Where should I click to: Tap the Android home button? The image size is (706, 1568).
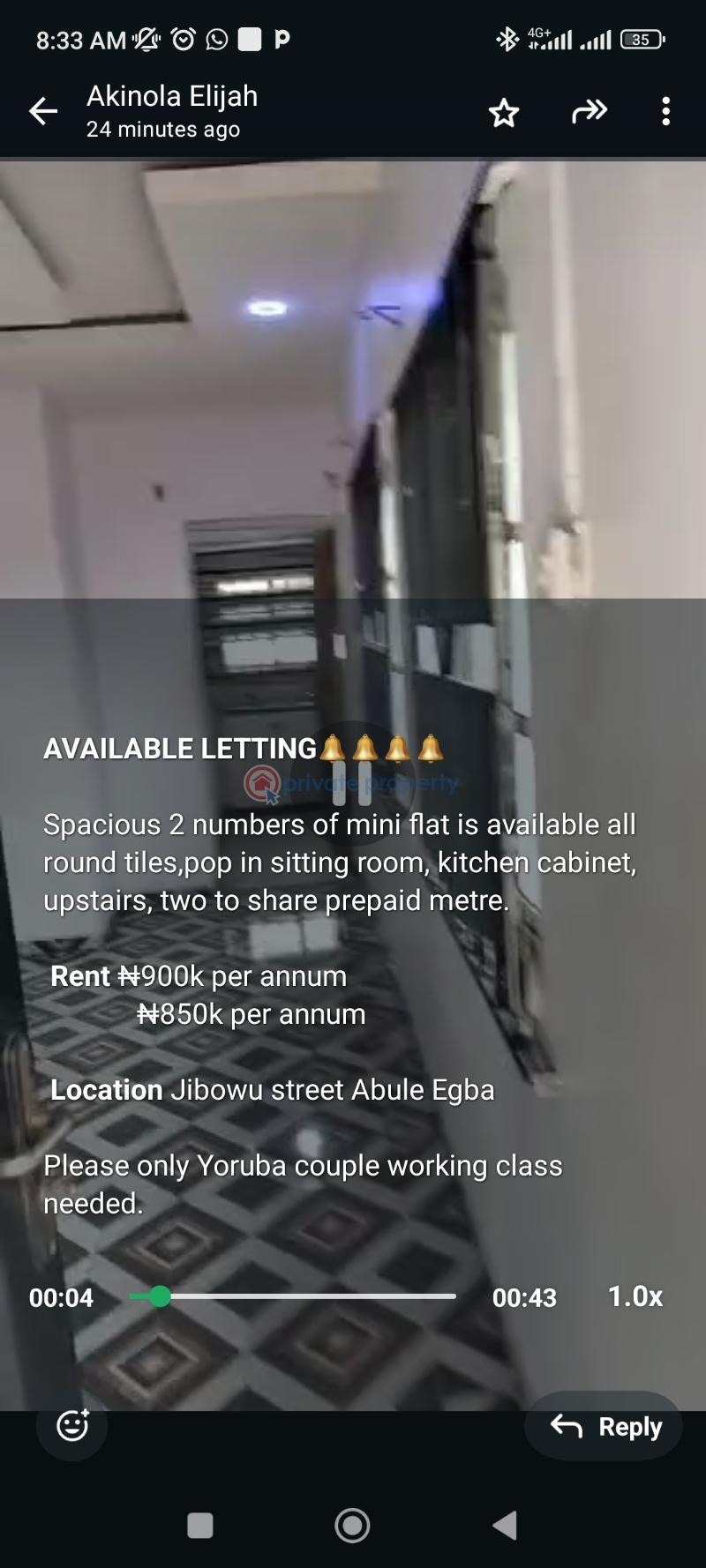point(351,1524)
